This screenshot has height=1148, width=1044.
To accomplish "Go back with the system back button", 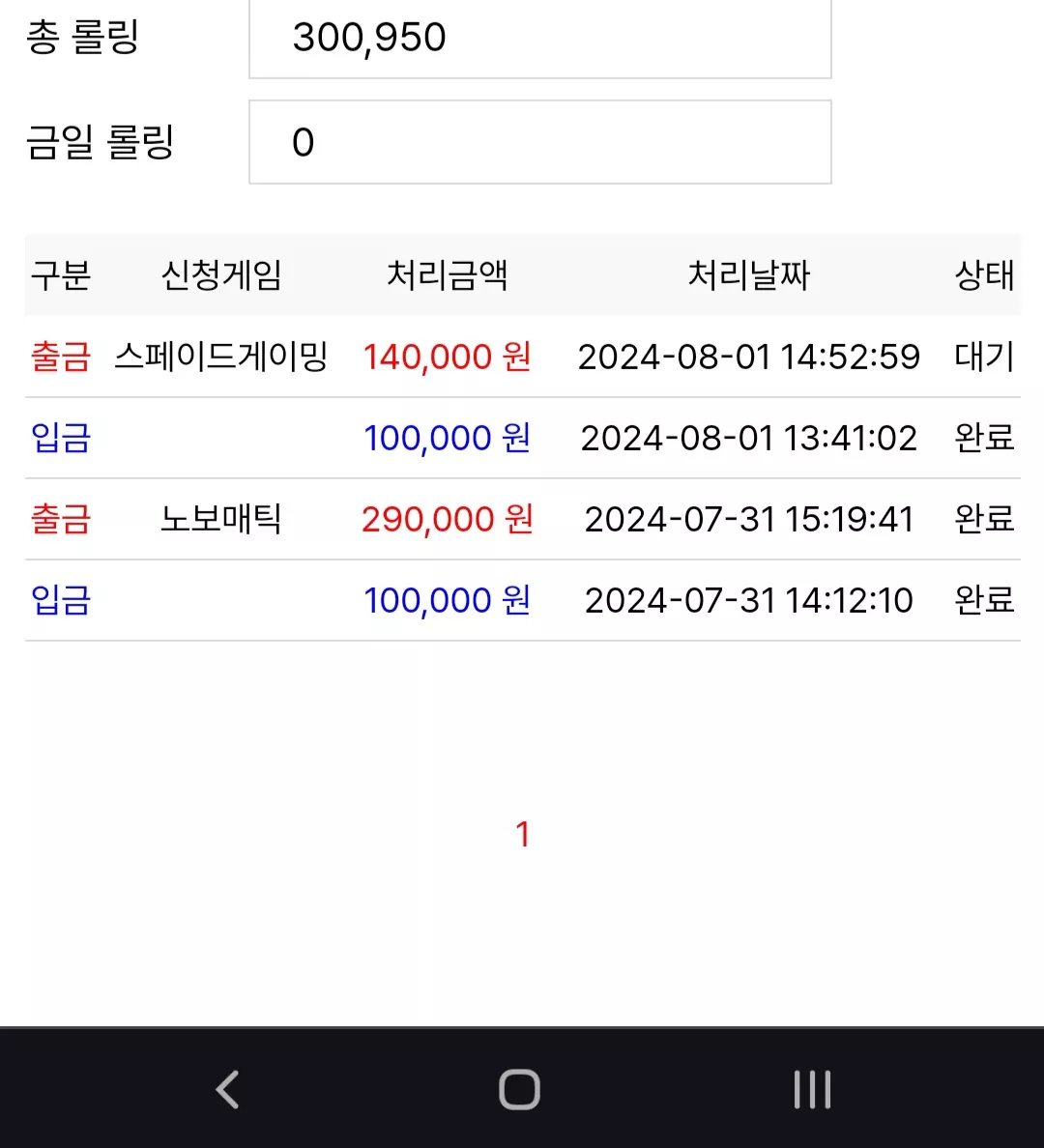I will click(227, 1089).
